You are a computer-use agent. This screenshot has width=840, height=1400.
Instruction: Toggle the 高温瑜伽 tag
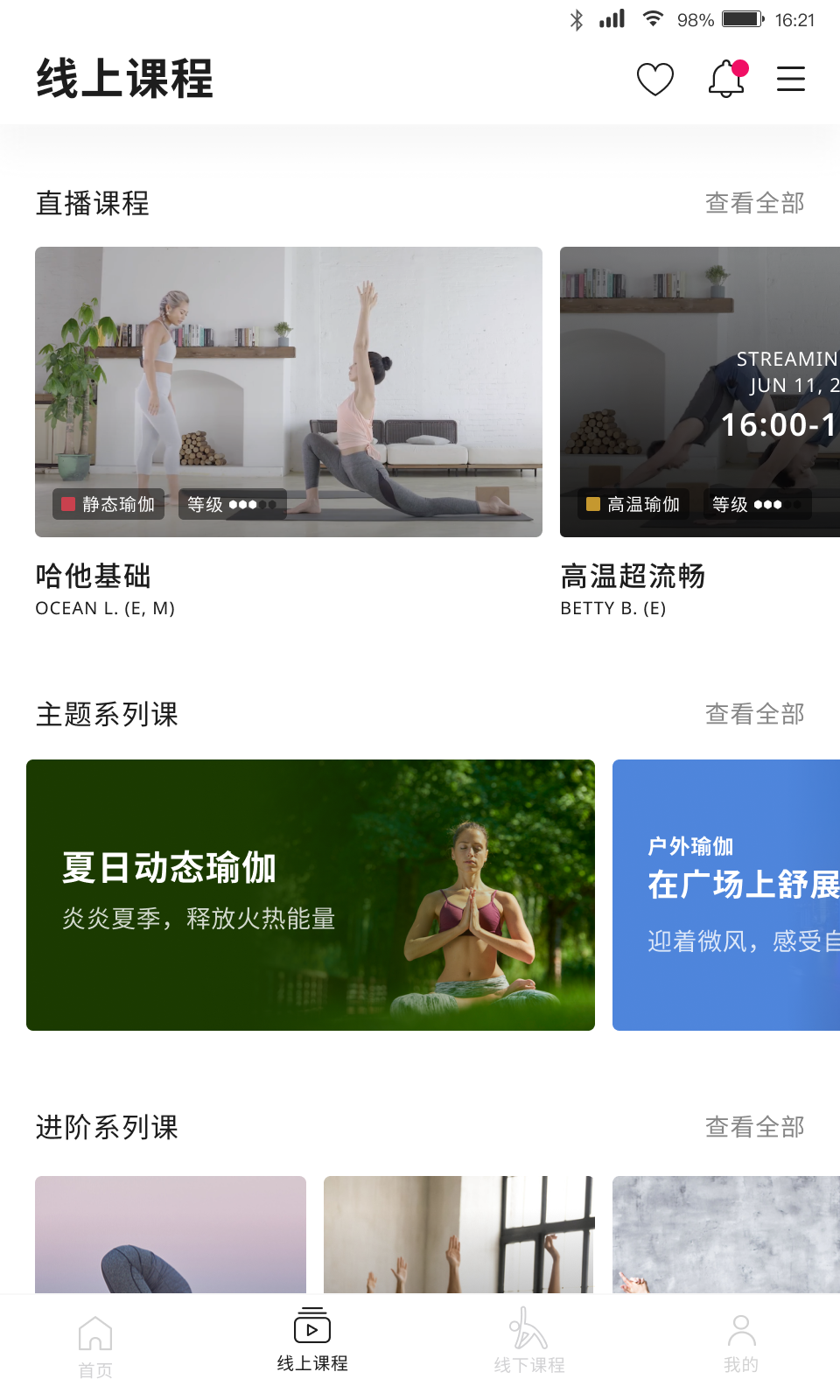633,505
